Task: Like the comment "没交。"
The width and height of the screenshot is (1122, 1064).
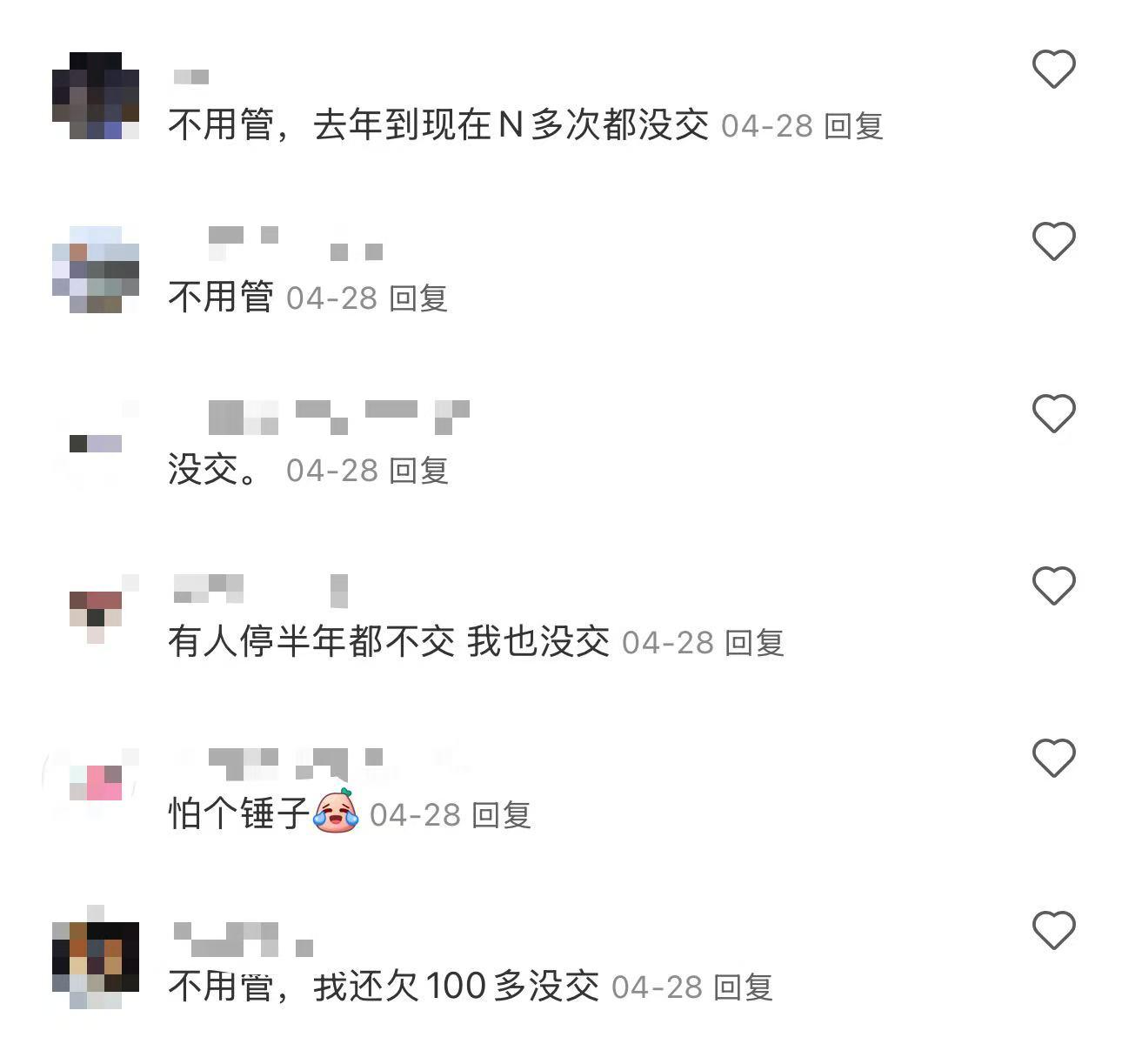Action: point(1053,413)
